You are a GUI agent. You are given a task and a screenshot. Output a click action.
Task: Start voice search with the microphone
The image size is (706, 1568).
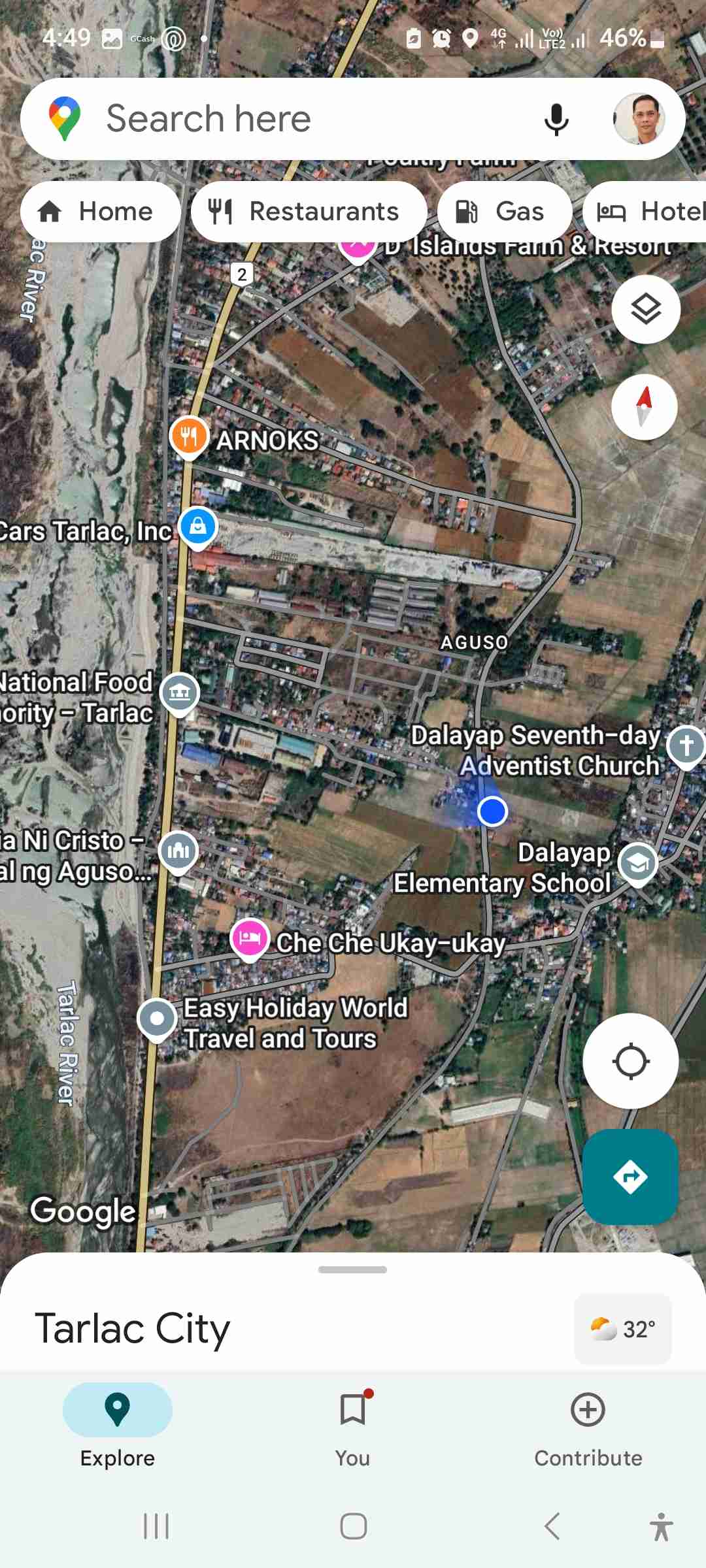pos(556,119)
